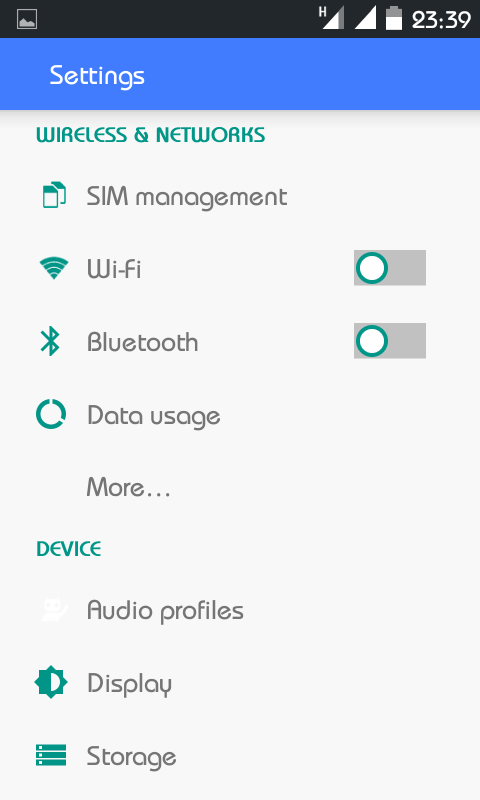Viewport: 480px width, 800px height.
Task: View Data usage details
Action: coord(240,415)
